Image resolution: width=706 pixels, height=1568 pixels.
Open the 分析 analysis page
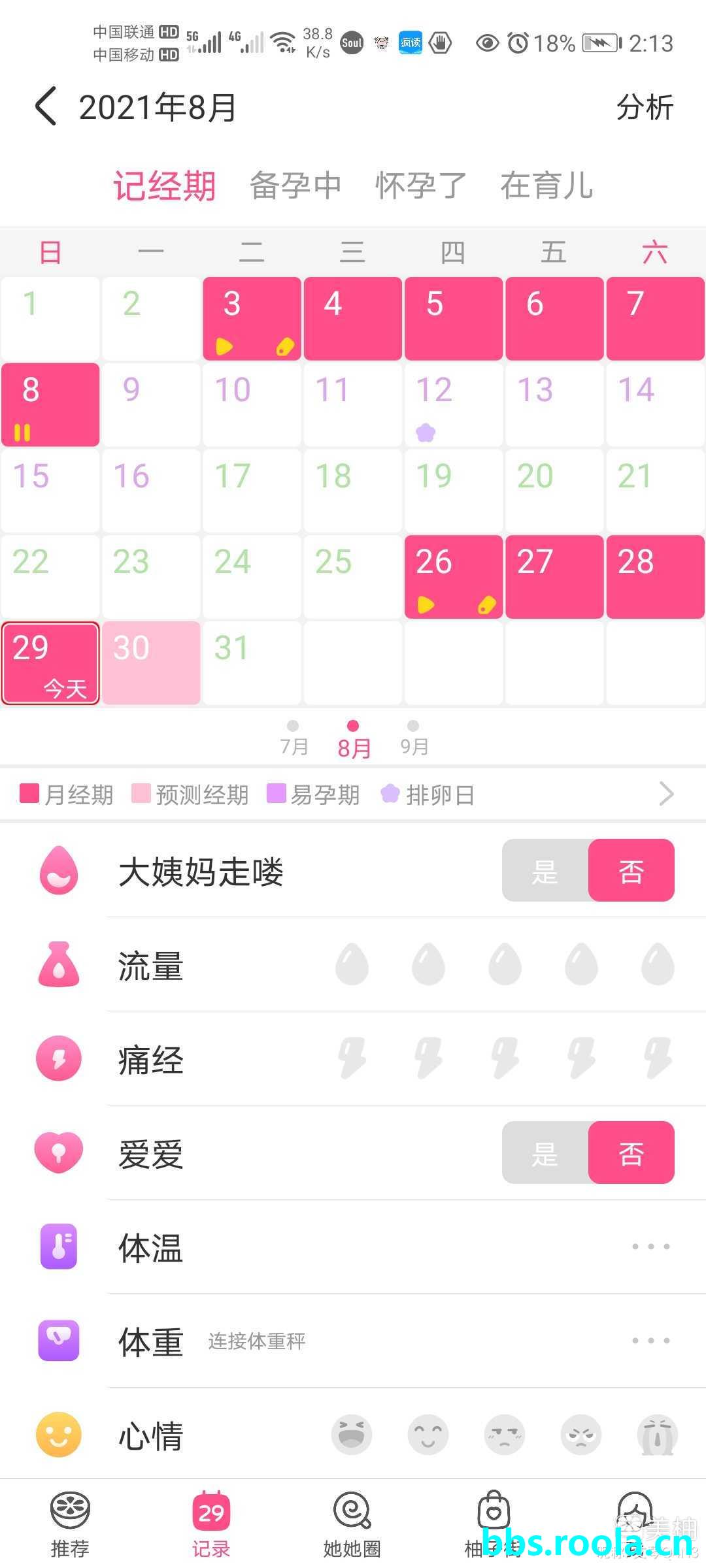[645, 107]
